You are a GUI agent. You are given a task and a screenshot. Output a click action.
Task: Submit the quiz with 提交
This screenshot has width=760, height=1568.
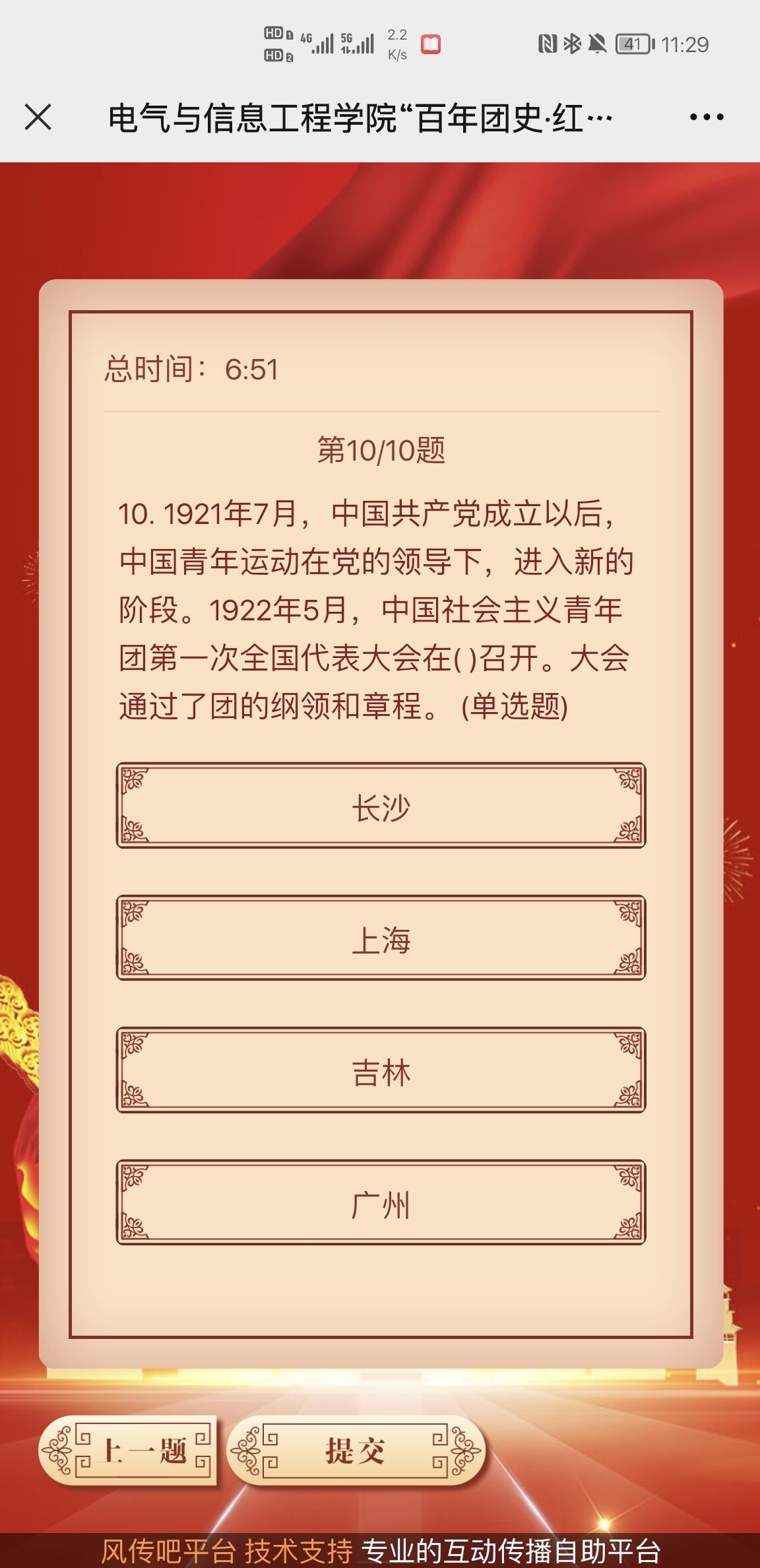tap(355, 1451)
